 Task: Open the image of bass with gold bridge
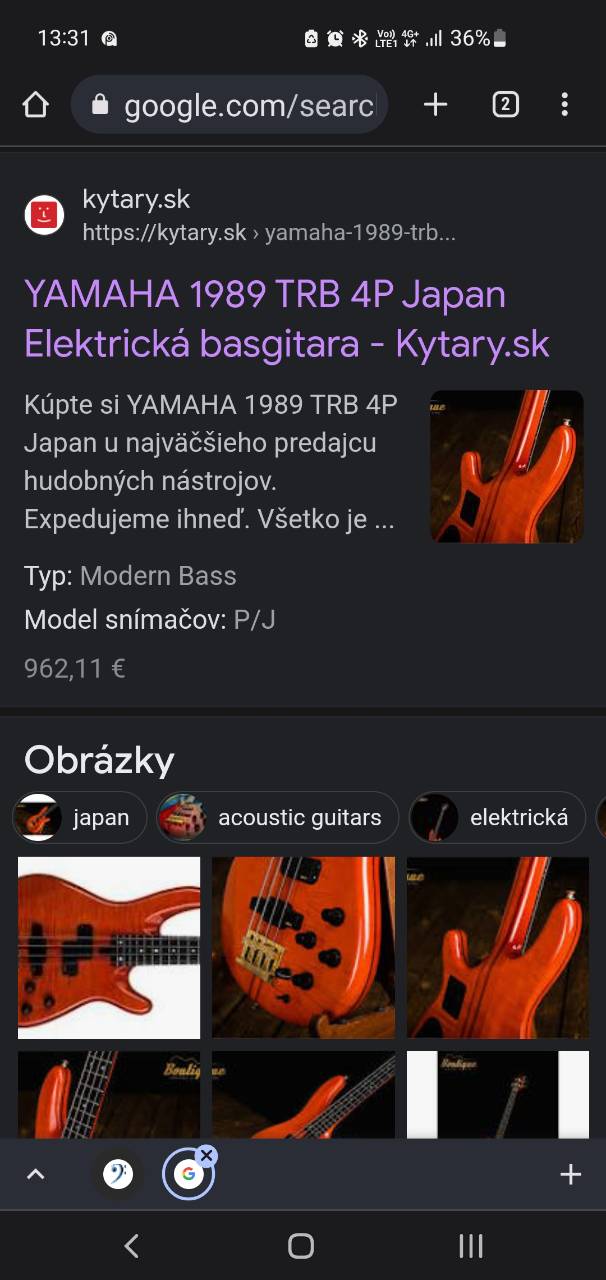[303, 947]
